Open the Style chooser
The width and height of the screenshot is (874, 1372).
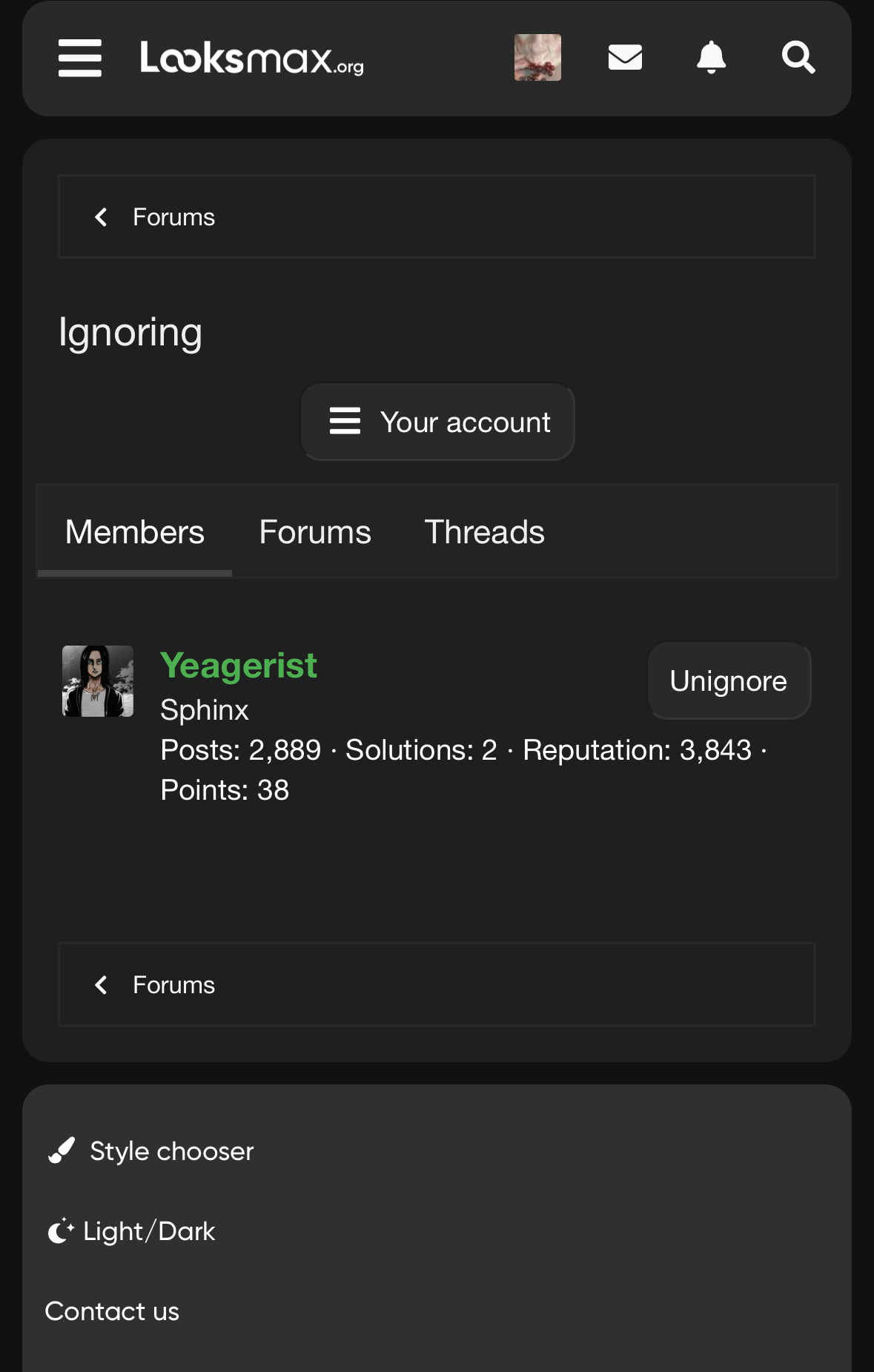(171, 1151)
